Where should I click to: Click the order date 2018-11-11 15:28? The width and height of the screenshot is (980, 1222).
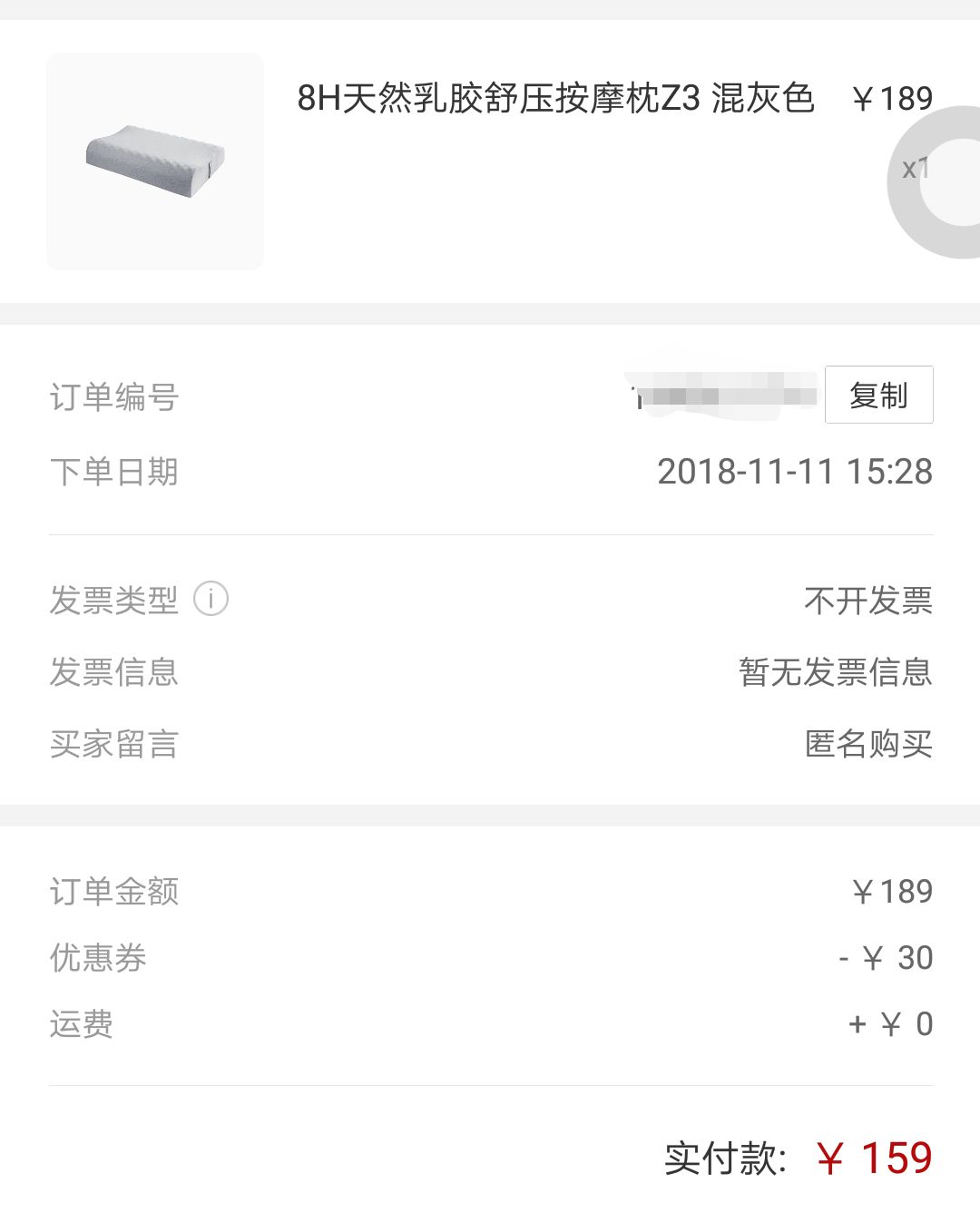coord(796,472)
